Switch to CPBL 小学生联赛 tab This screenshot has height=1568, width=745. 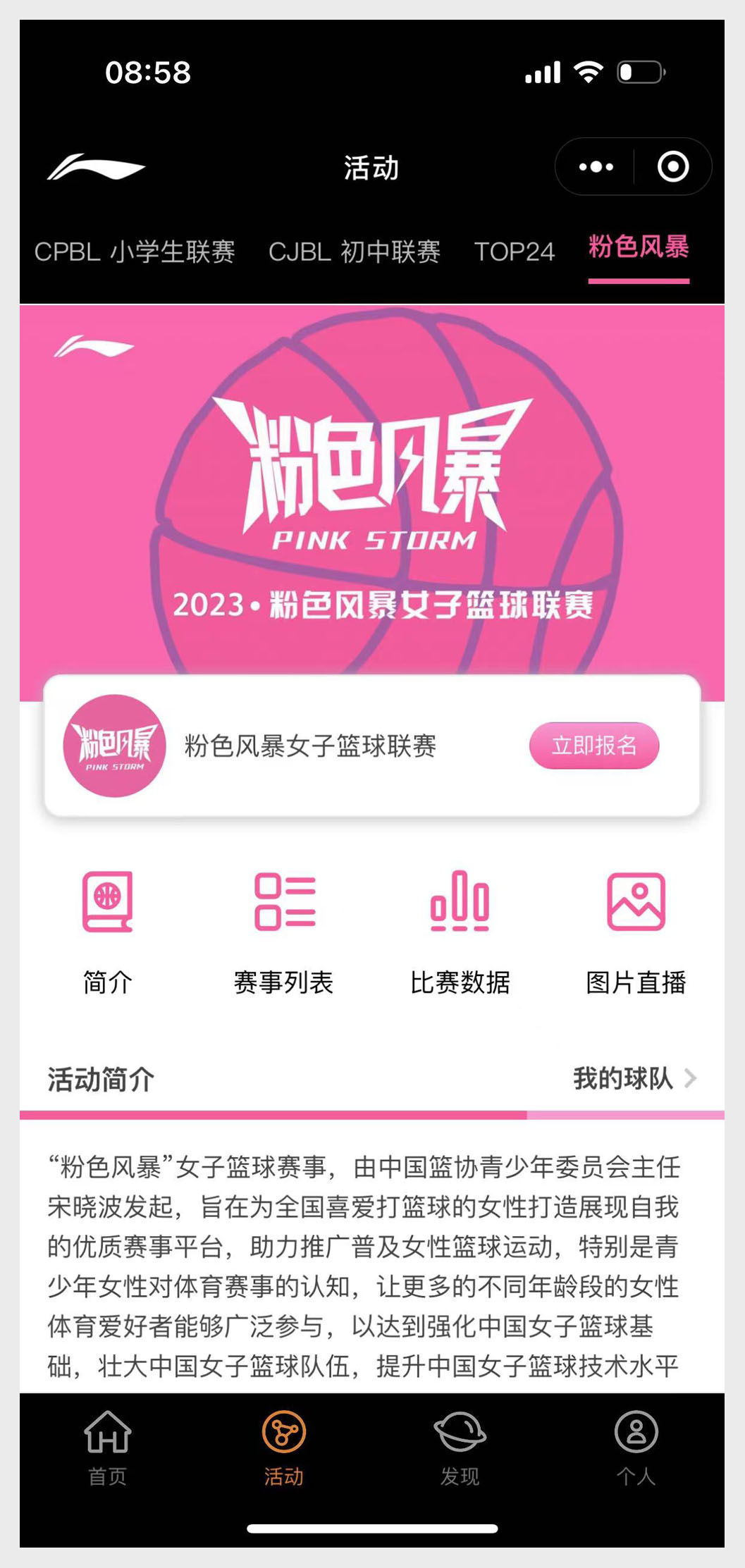(x=135, y=252)
